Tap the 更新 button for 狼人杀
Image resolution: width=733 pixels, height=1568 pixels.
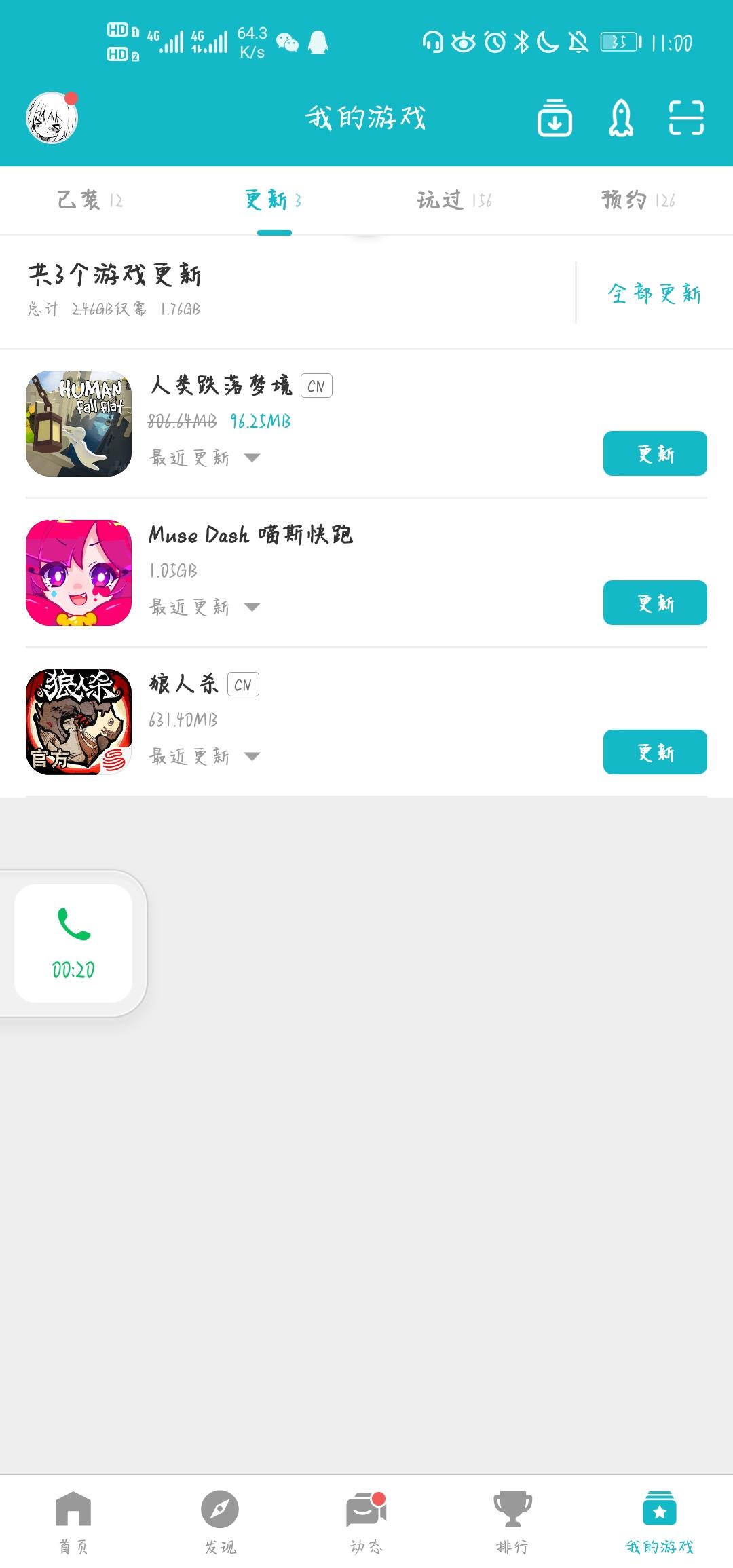[x=654, y=752]
